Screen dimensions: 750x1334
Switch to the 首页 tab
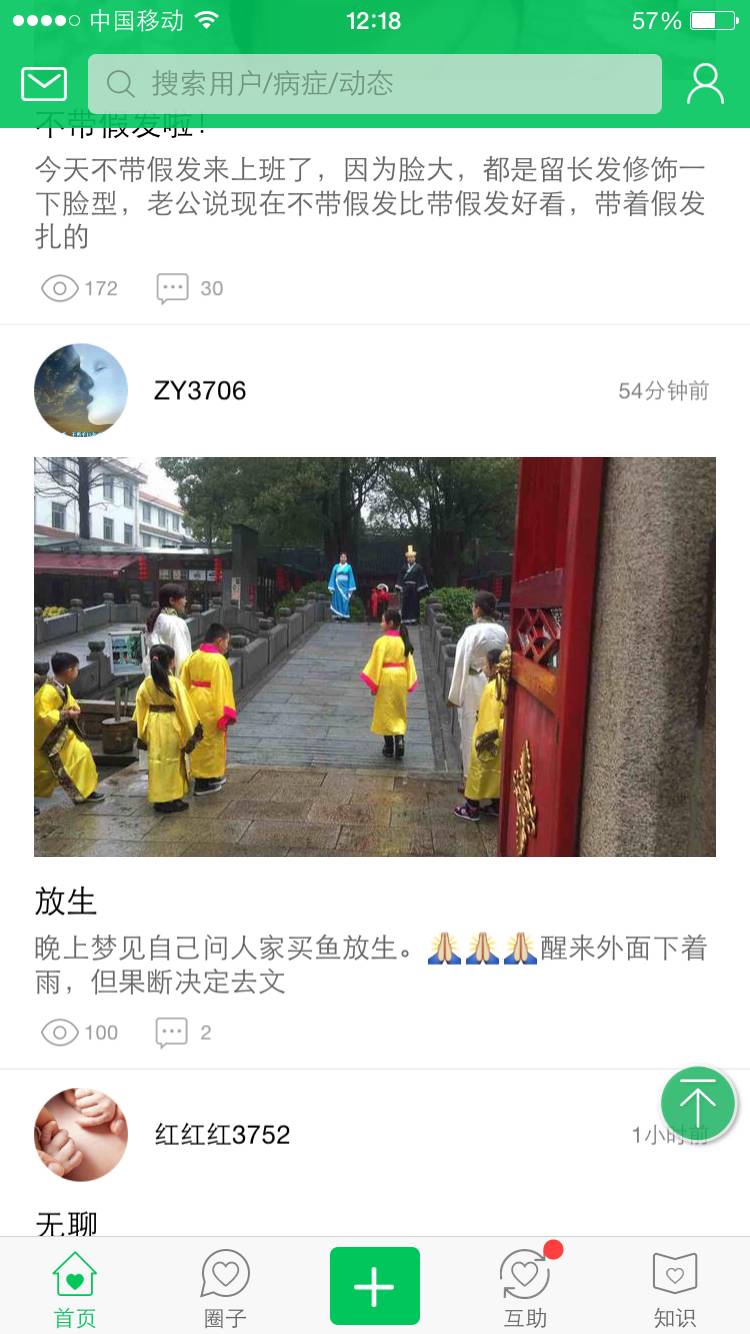click(x=75, y=1288)
